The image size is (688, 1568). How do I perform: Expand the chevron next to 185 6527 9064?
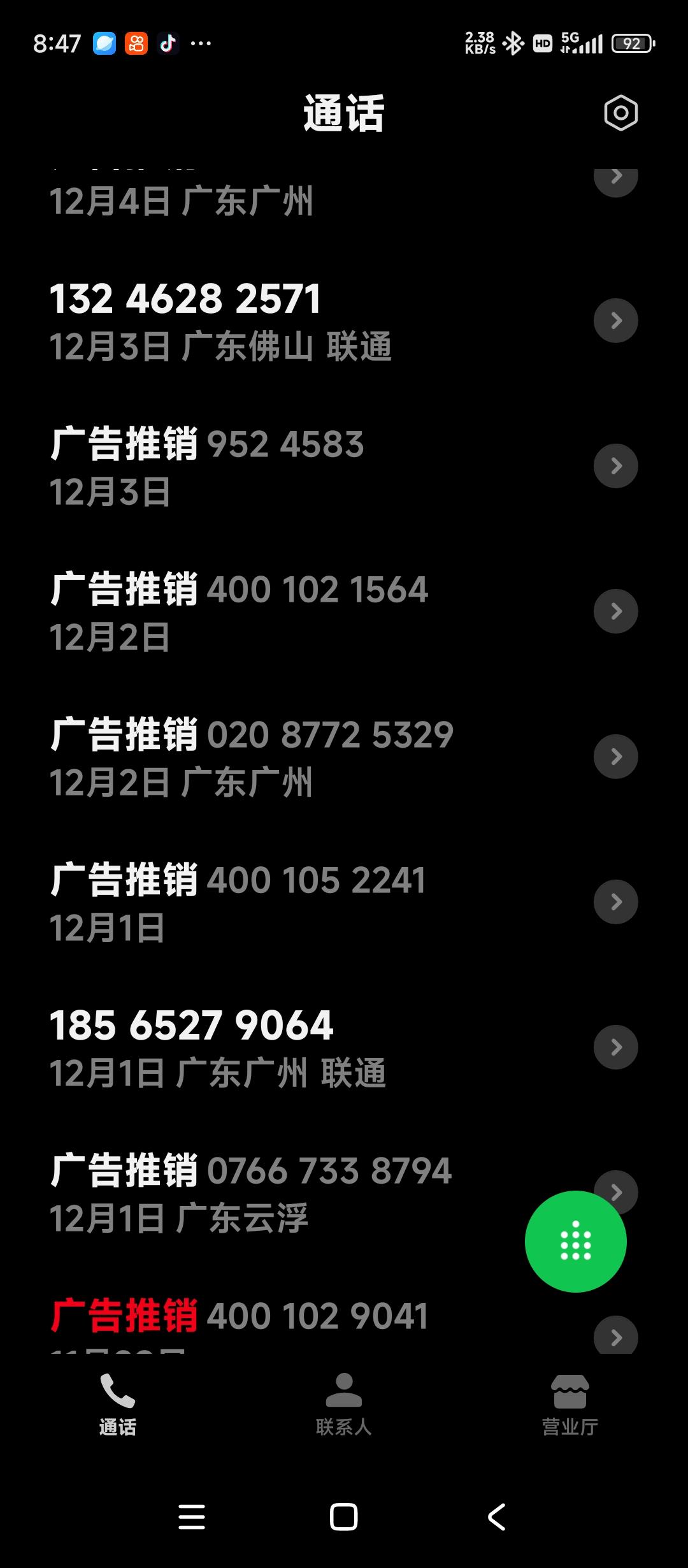[x=615, y=1046]
